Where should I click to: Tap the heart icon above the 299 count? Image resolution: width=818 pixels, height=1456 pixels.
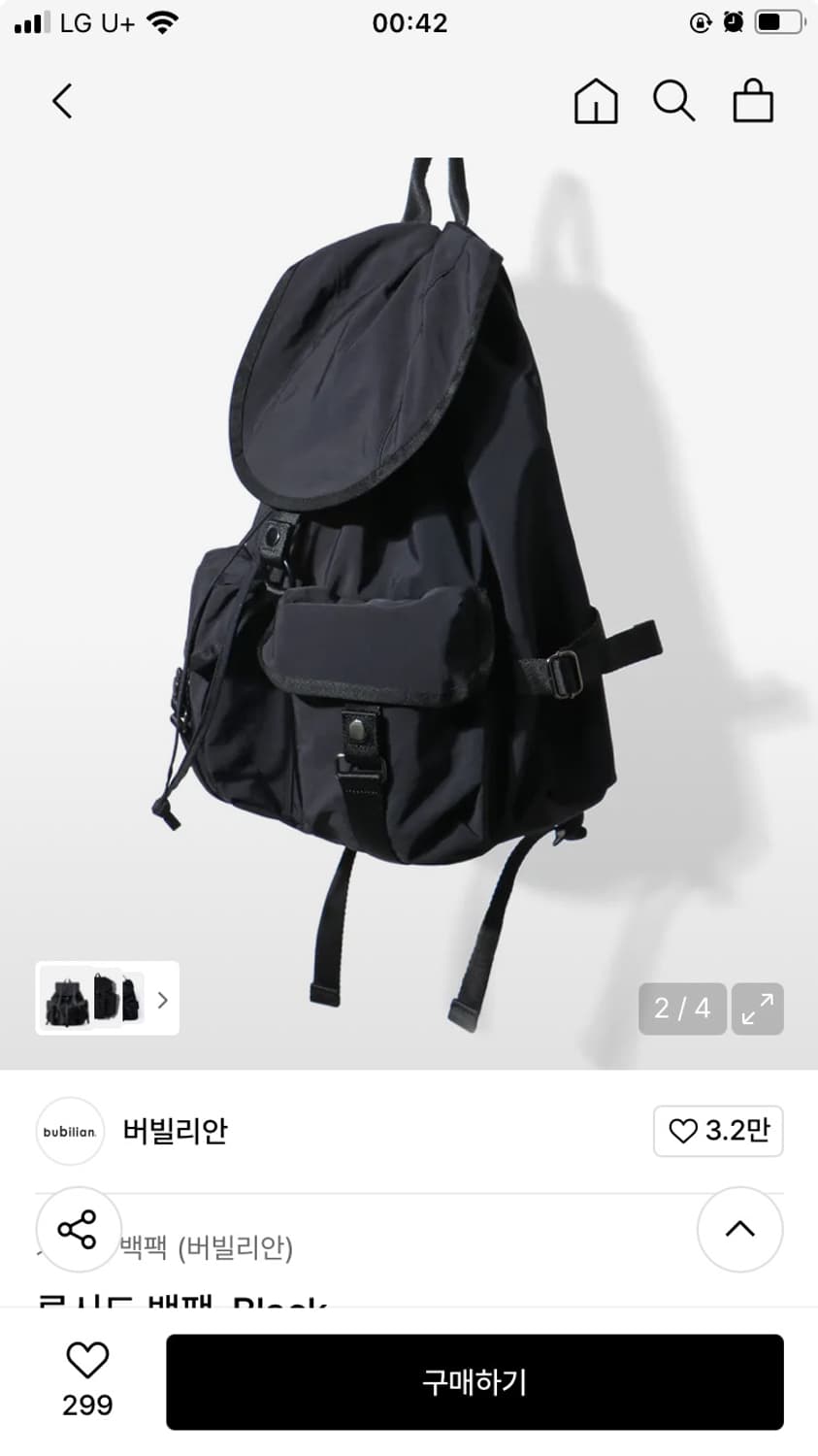87,1361
